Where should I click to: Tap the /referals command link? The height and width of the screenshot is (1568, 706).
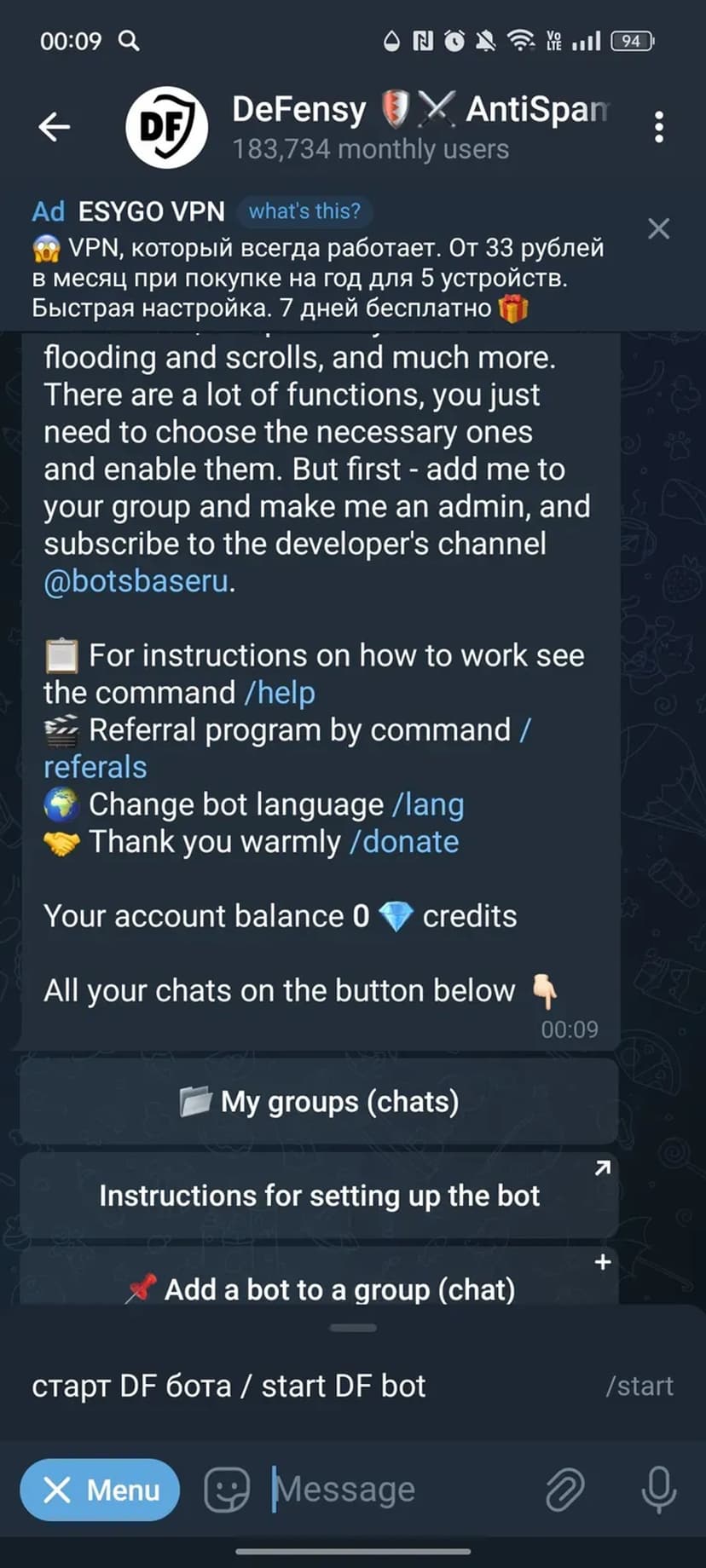click(x=95, y=767)
